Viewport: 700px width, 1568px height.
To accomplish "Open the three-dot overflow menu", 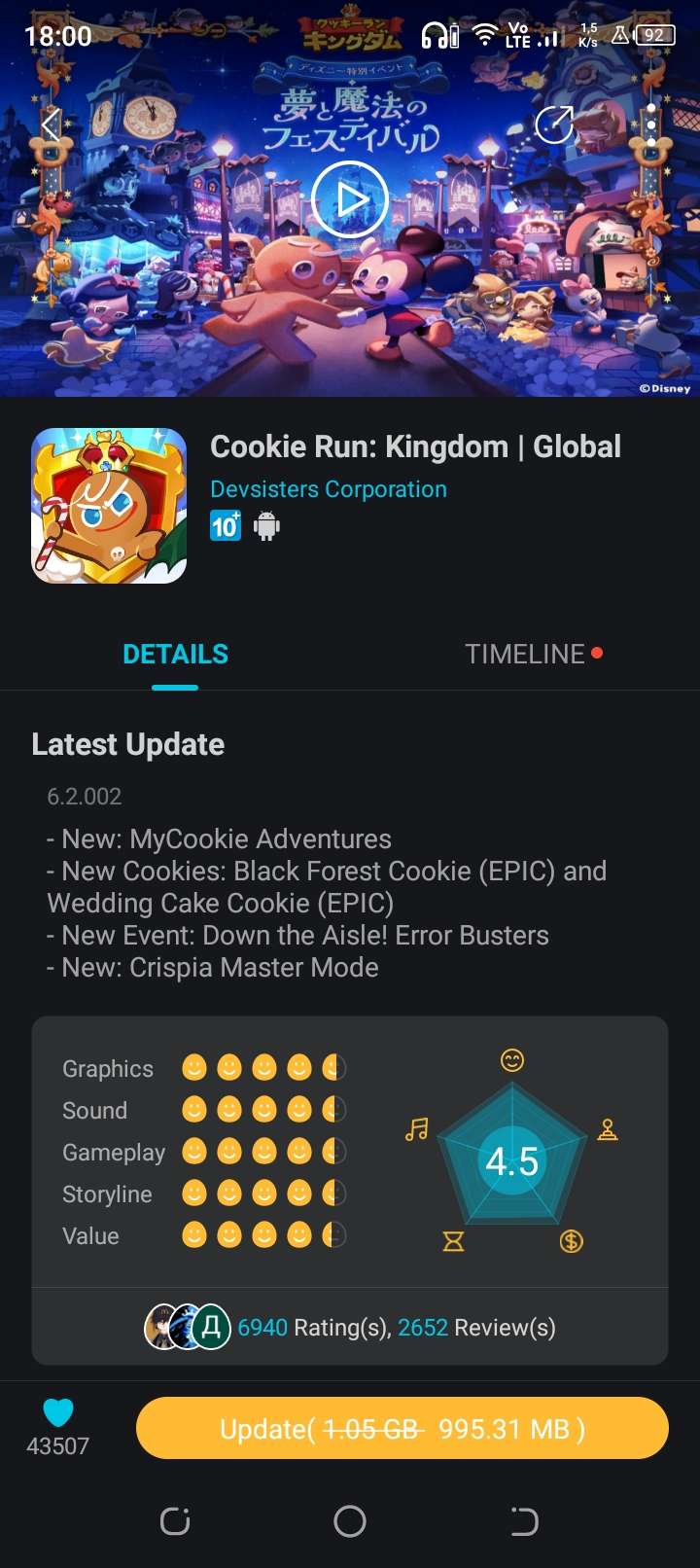I will point(651,125).
